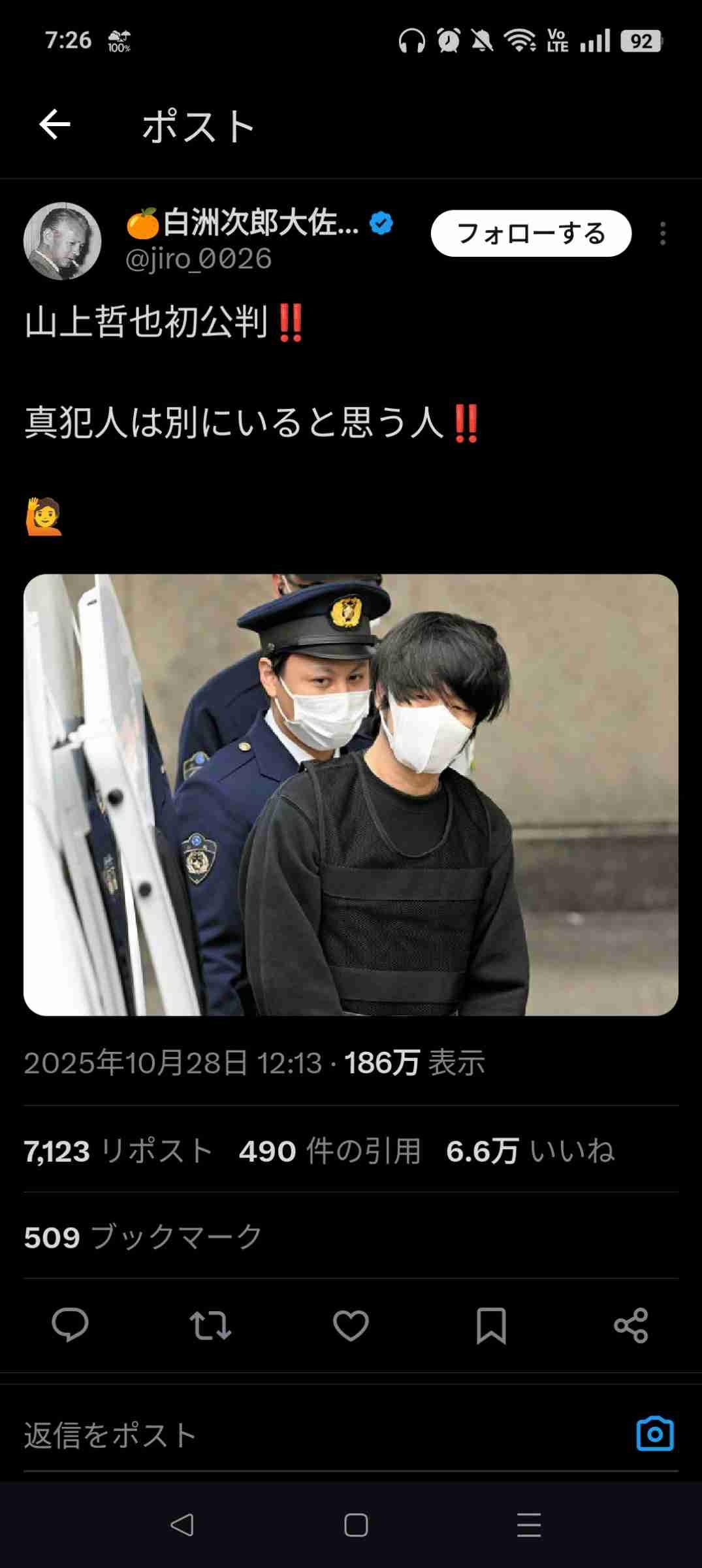The height and width of the screenshot is (1568, 702).
Task: Open the photo attached to the post
Action: 351,794
